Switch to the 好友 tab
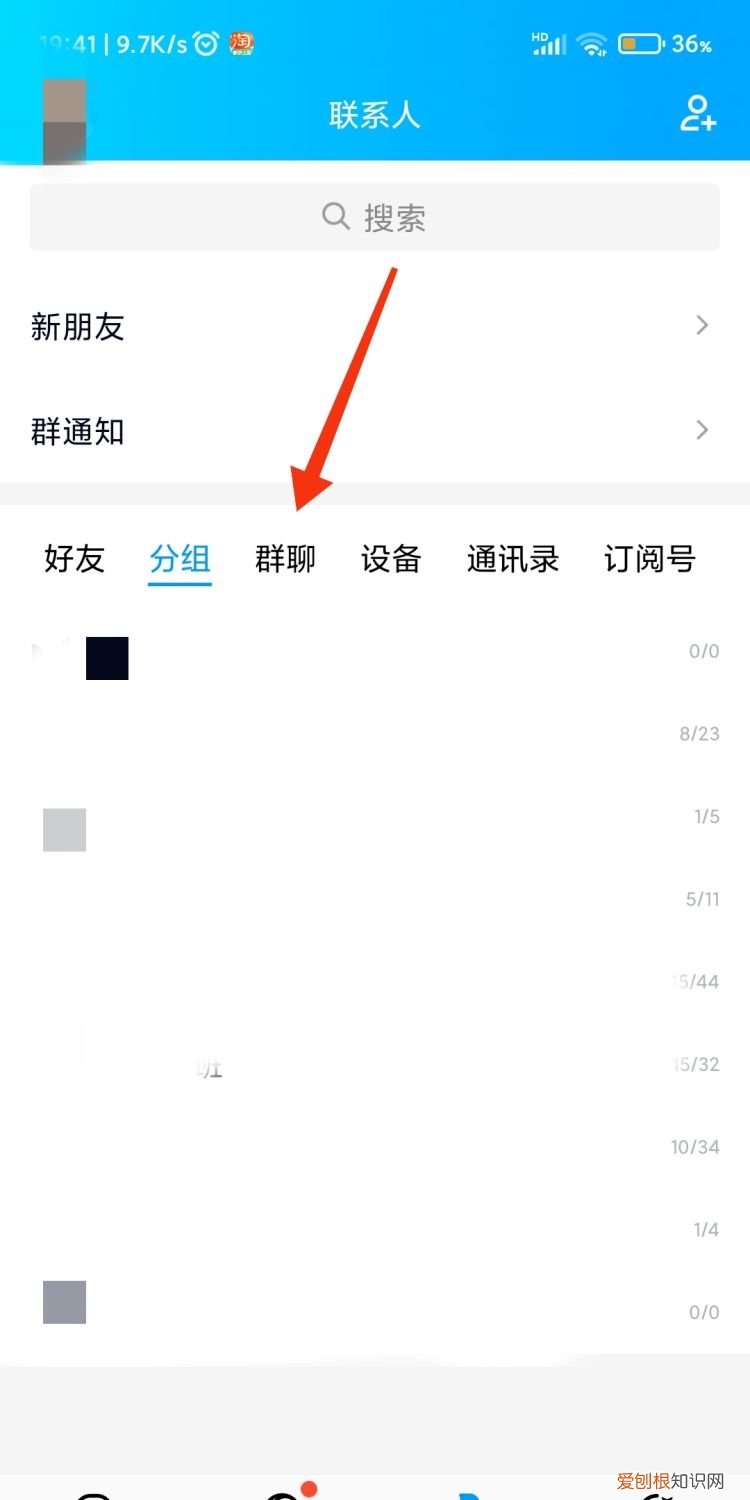The width and height of the screenshot is (750, 1500). click(73, 560)
